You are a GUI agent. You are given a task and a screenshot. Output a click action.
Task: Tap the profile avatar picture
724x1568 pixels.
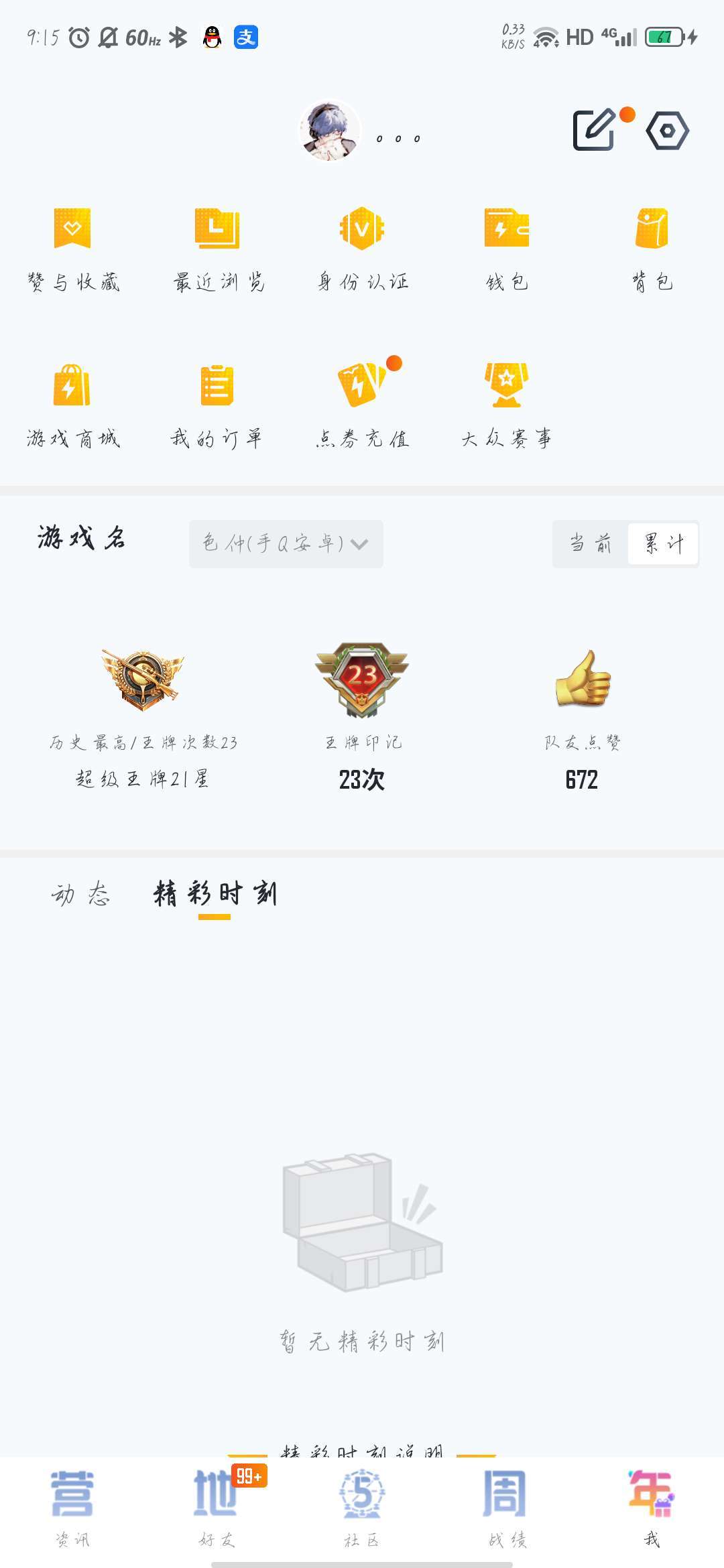coord(329,130)
